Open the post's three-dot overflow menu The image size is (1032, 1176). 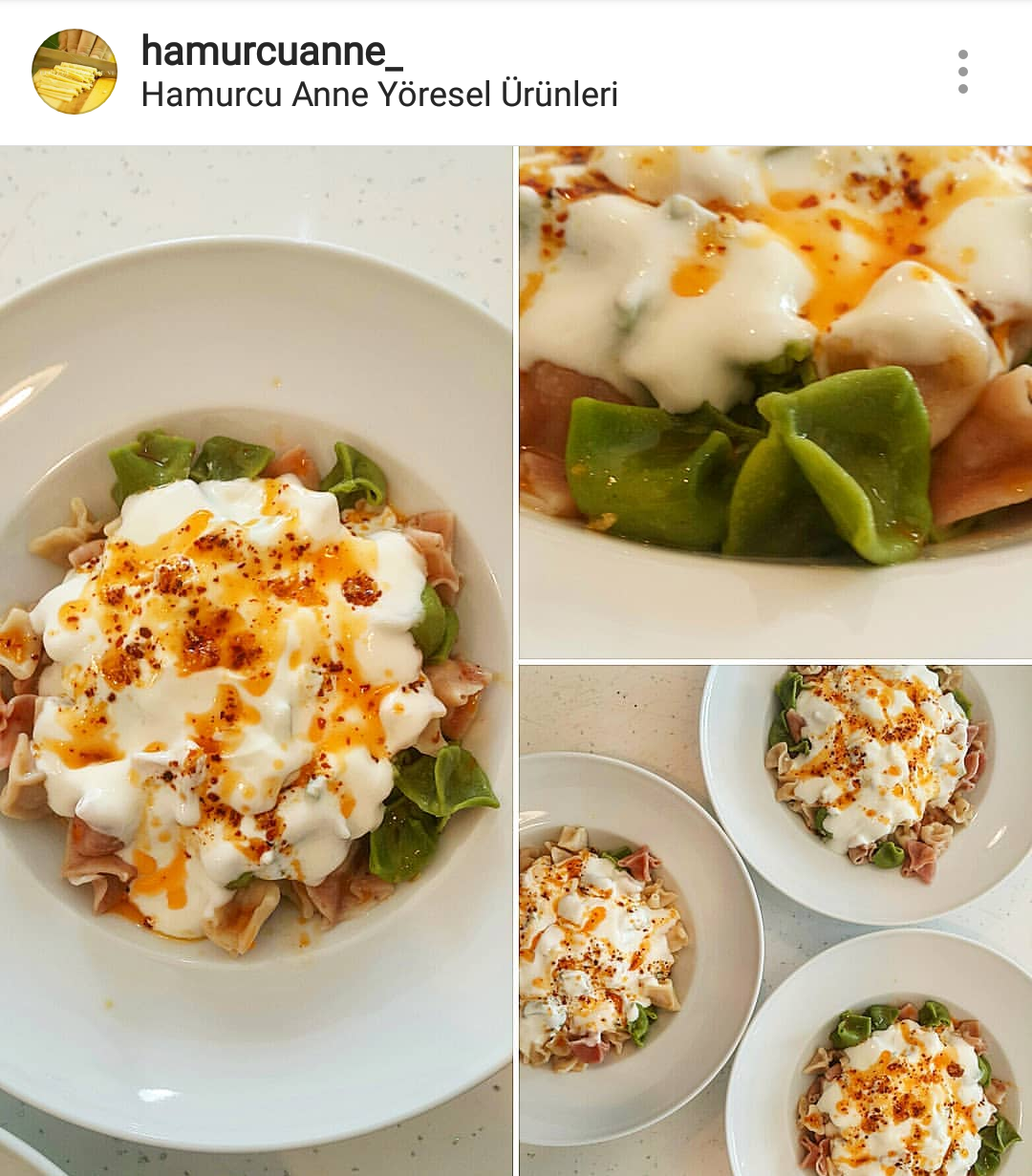962,72
